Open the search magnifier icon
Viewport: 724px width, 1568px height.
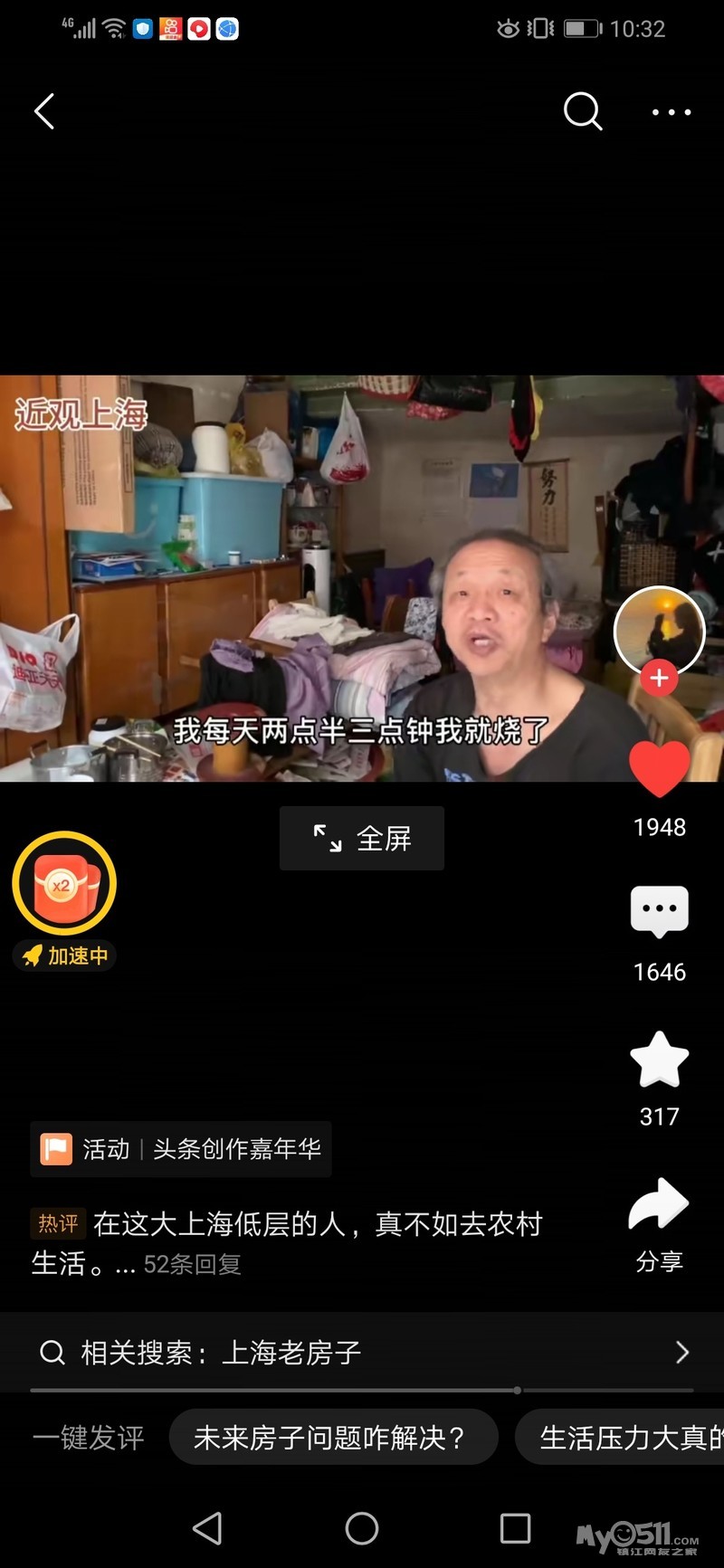tap(582, 112)
